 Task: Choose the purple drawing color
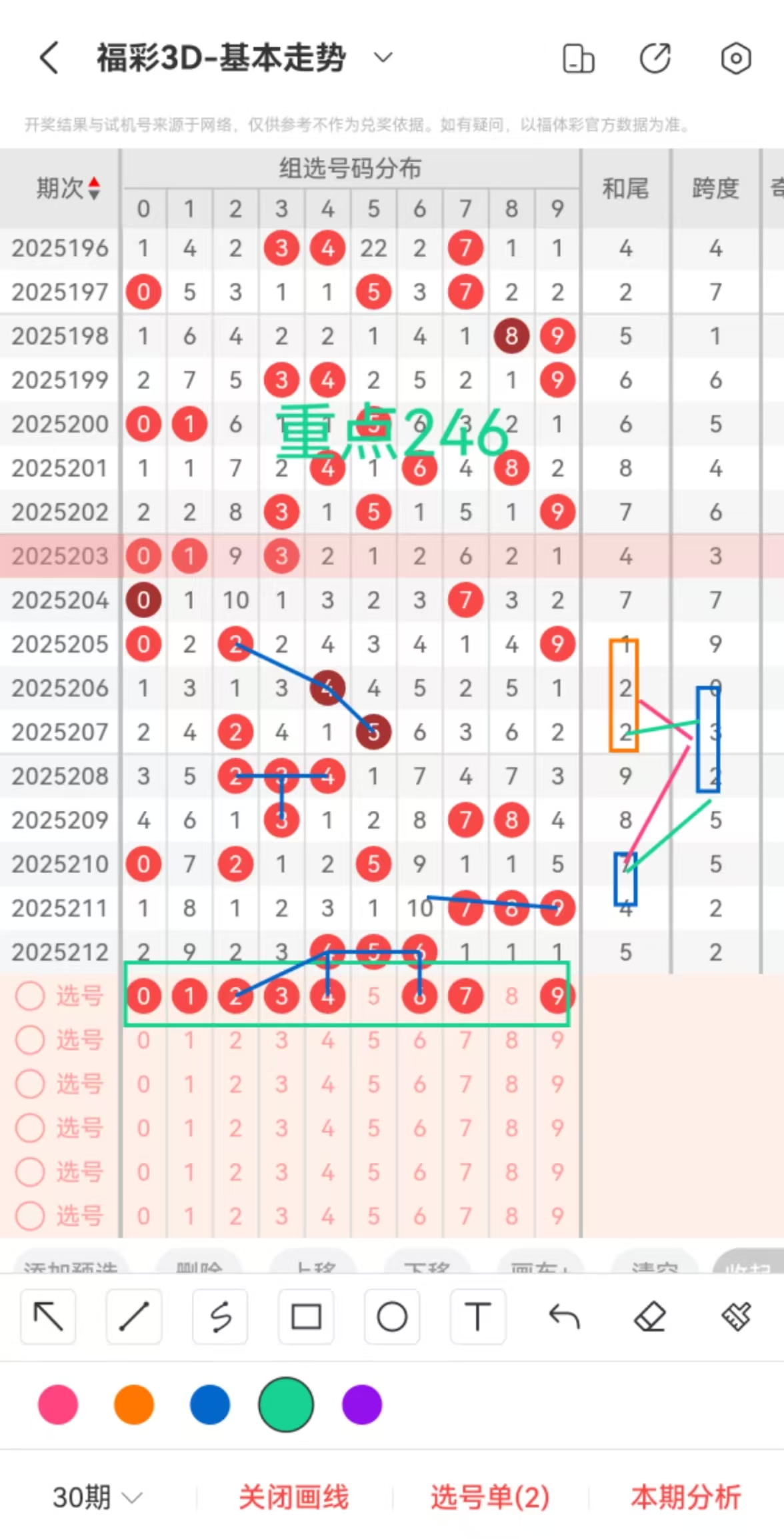pos(362,1404)
